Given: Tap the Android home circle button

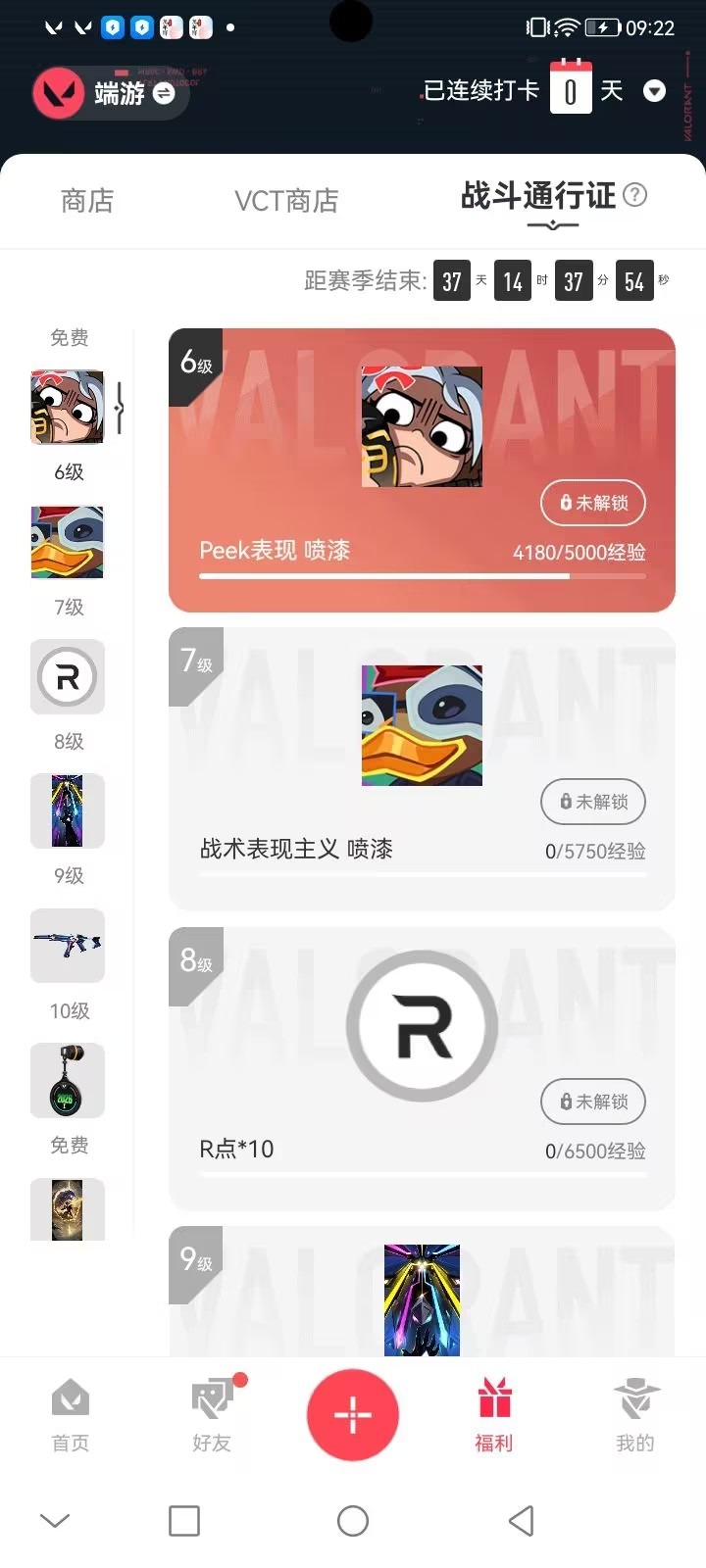Looking at the screenshot, I should 353,1521.
